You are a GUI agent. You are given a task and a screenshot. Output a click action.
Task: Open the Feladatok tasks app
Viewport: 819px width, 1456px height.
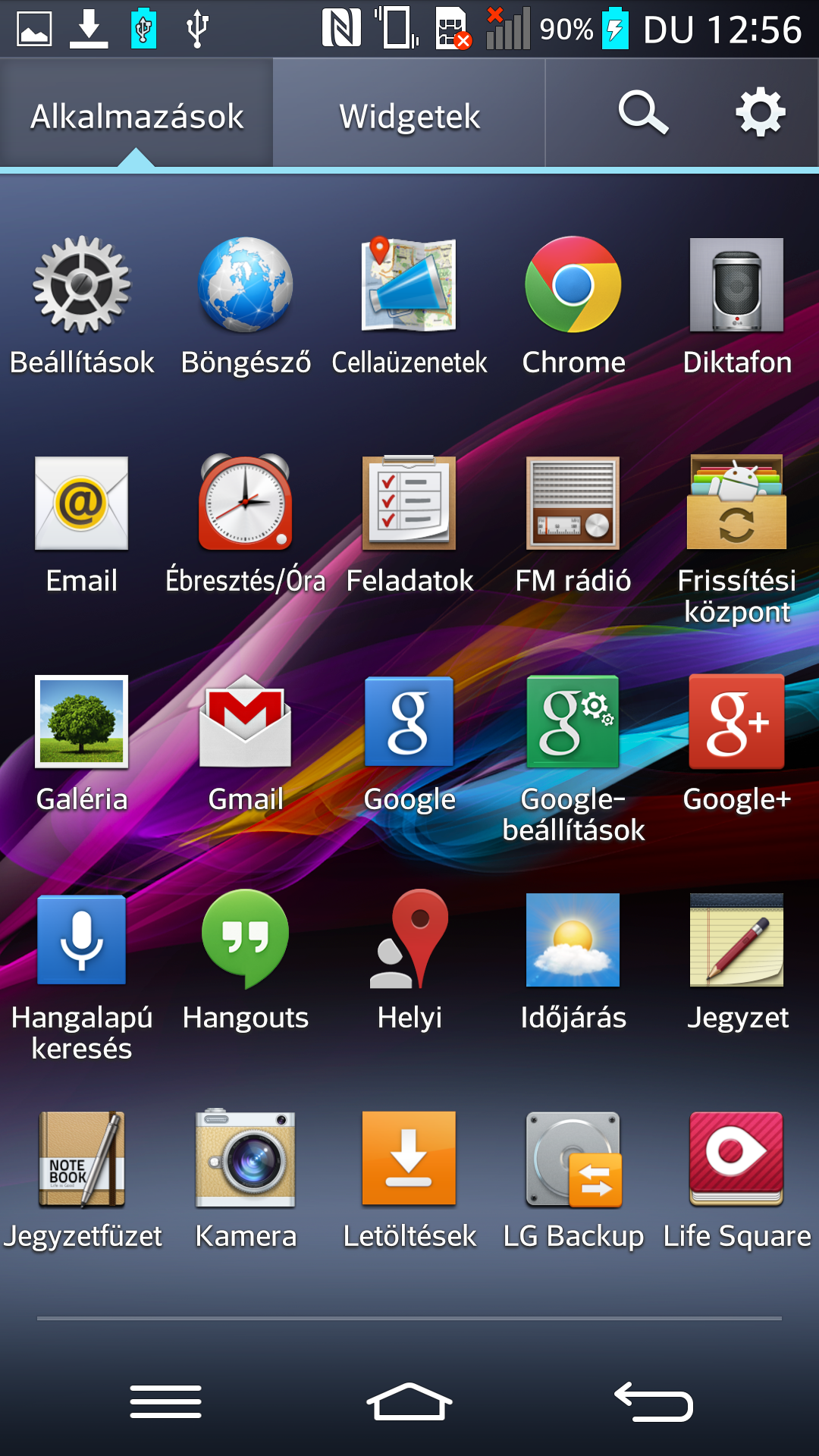coord(409,504)
